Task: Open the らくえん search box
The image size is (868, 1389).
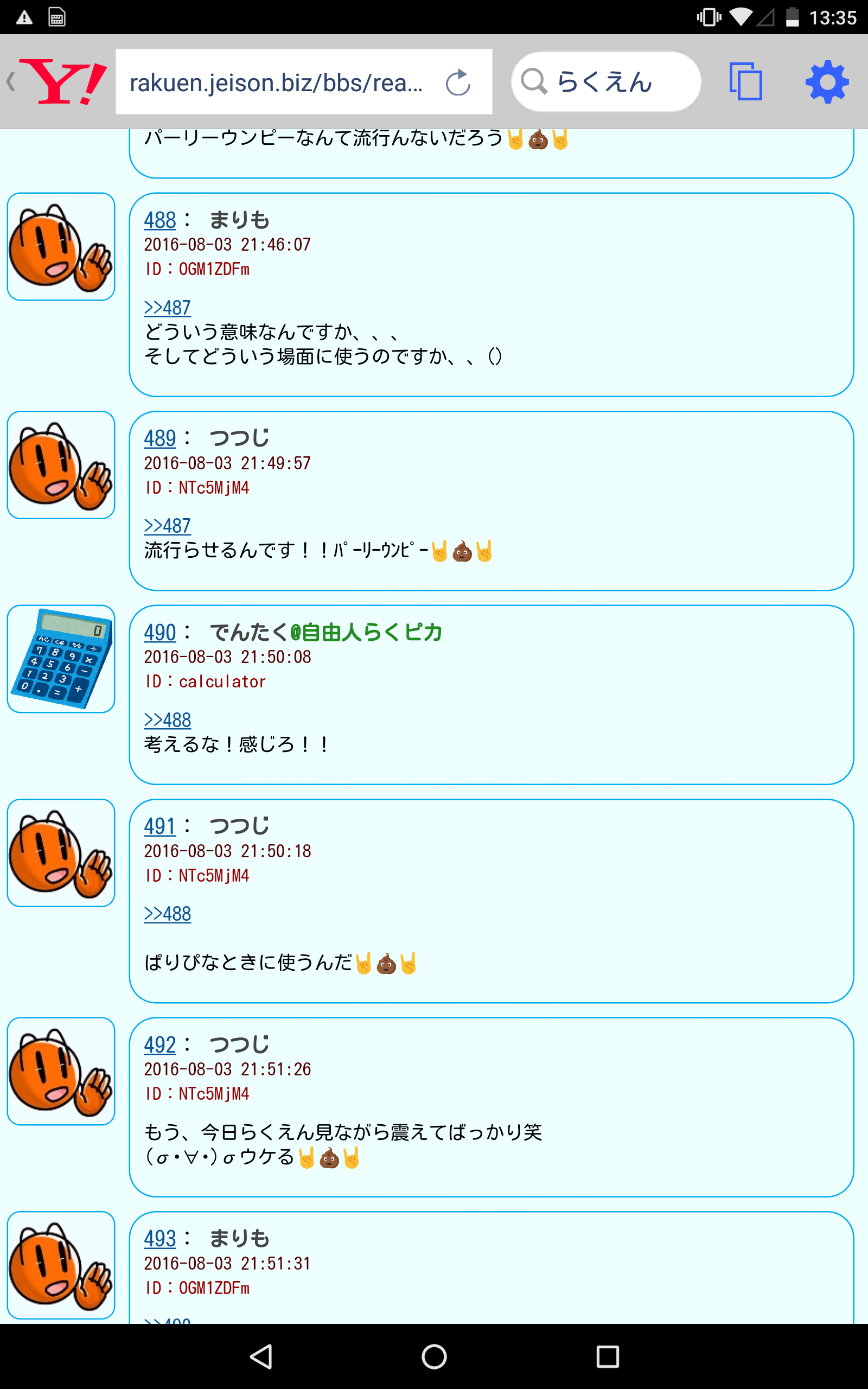Action: [605, 81]
